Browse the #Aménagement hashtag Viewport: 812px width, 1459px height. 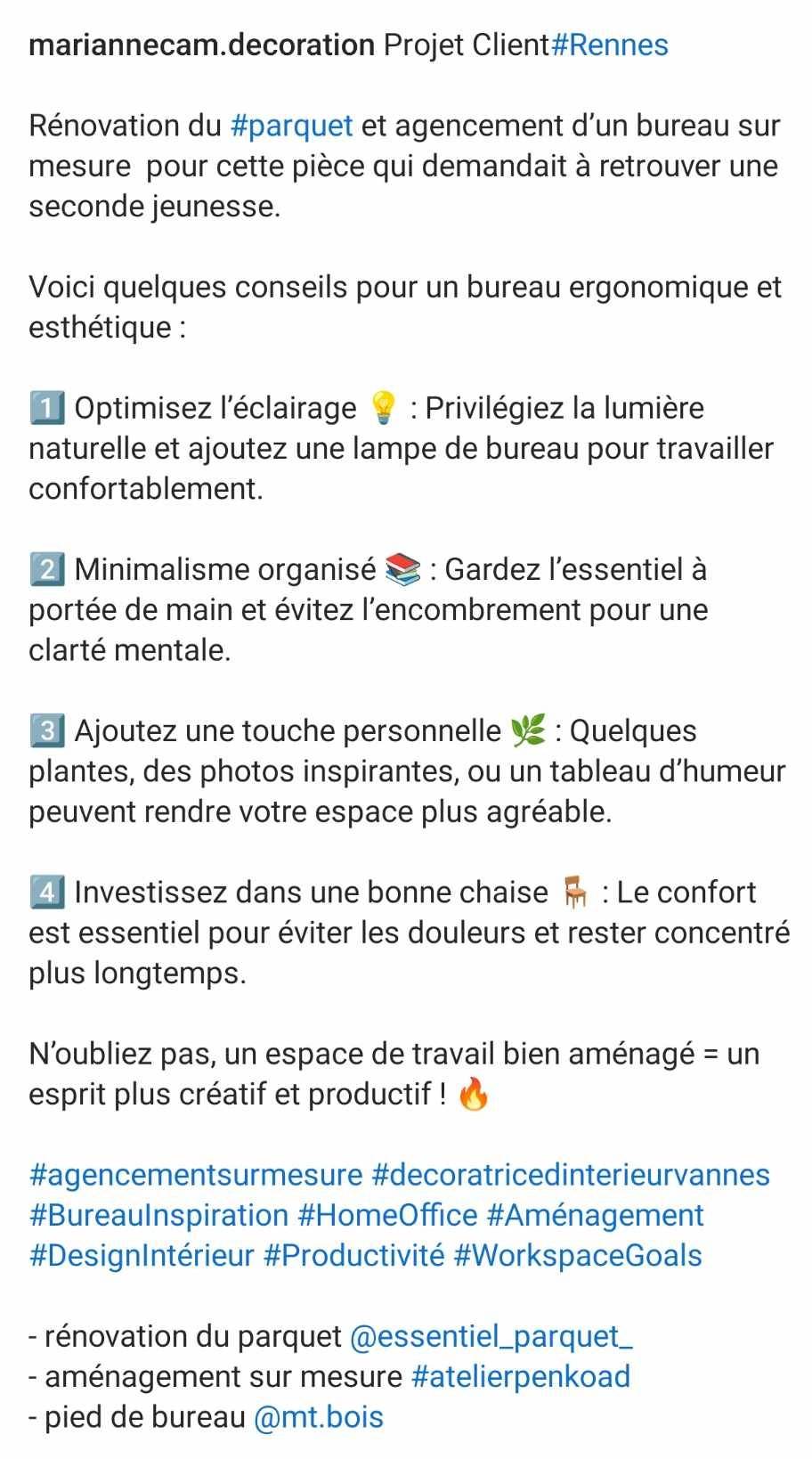[595, 1215]
